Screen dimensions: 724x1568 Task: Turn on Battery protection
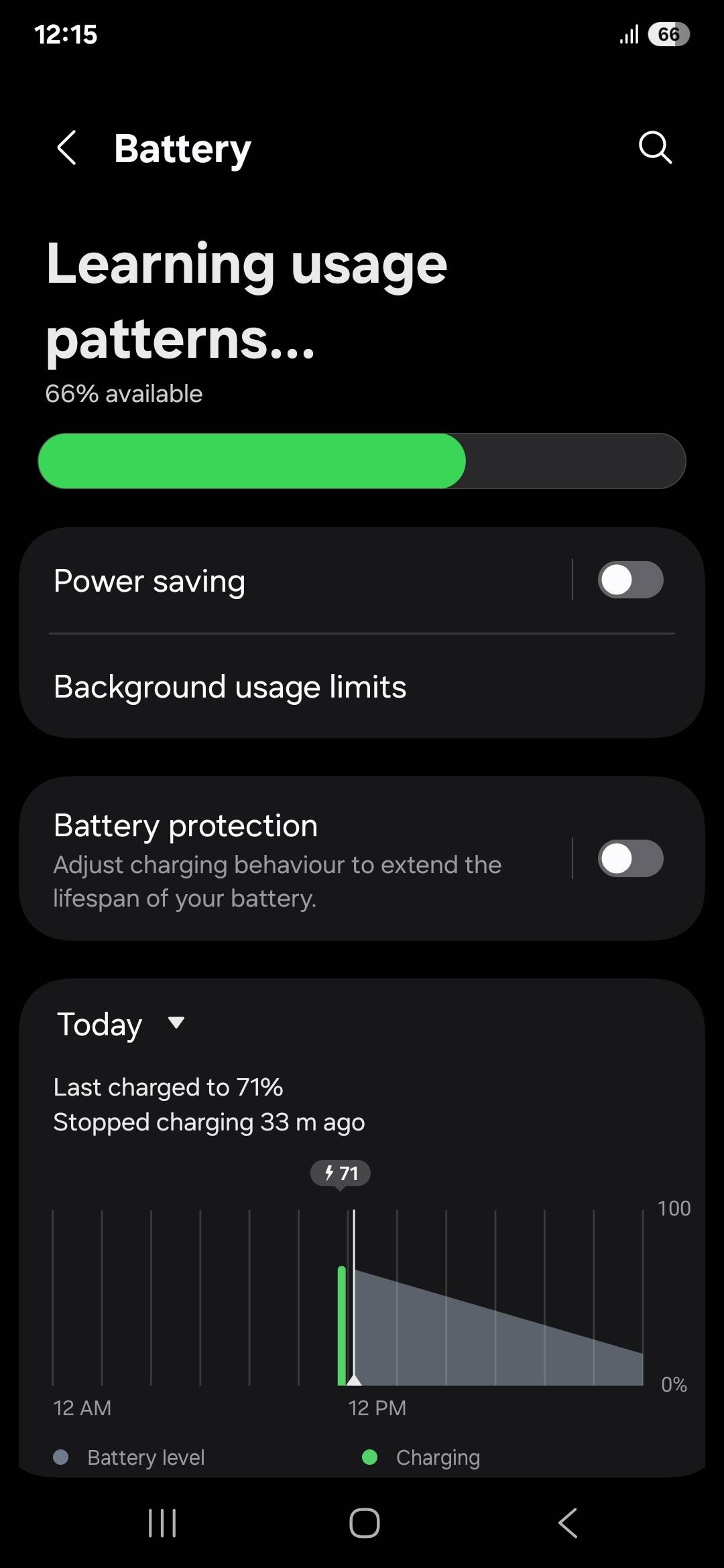tap(629, 858)
